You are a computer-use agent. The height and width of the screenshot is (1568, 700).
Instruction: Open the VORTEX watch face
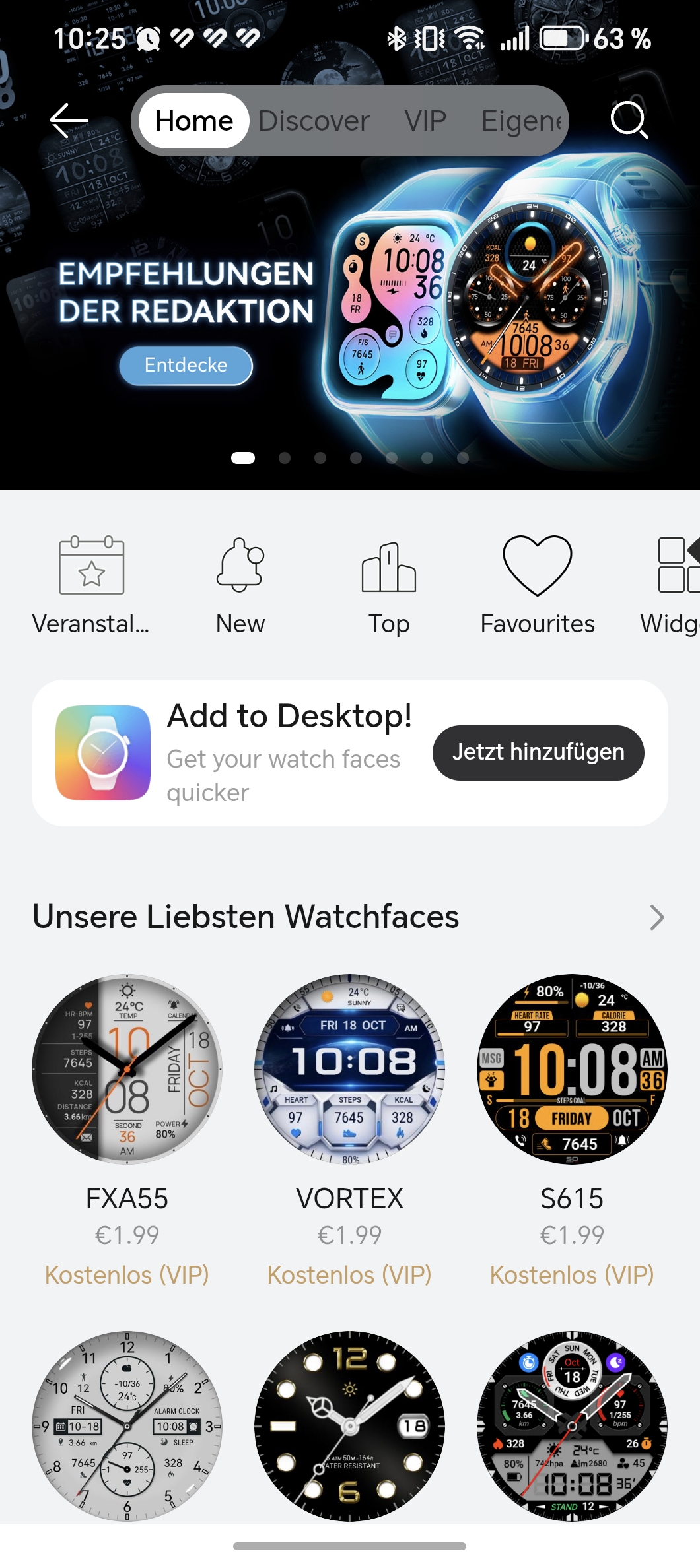349,1069
